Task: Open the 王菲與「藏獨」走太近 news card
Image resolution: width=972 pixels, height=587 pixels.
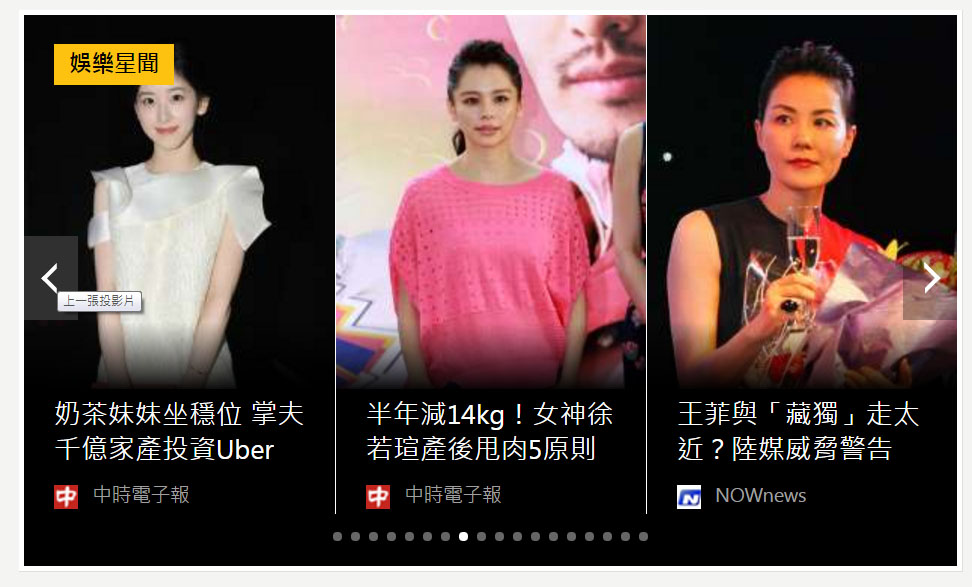Action: pos(798,431)
